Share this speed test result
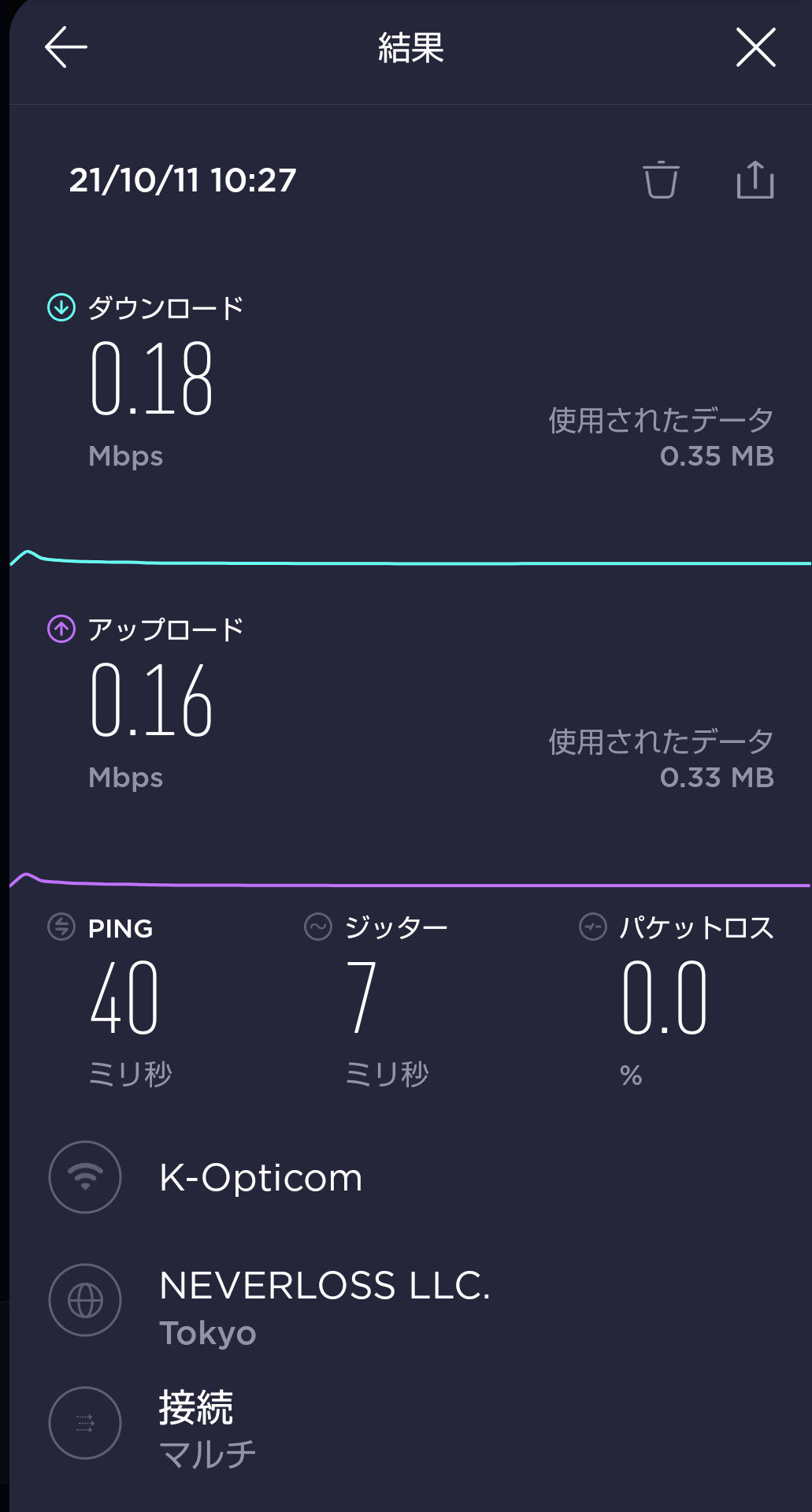Viewport: 812px width, 1512px height. point(755,180)
